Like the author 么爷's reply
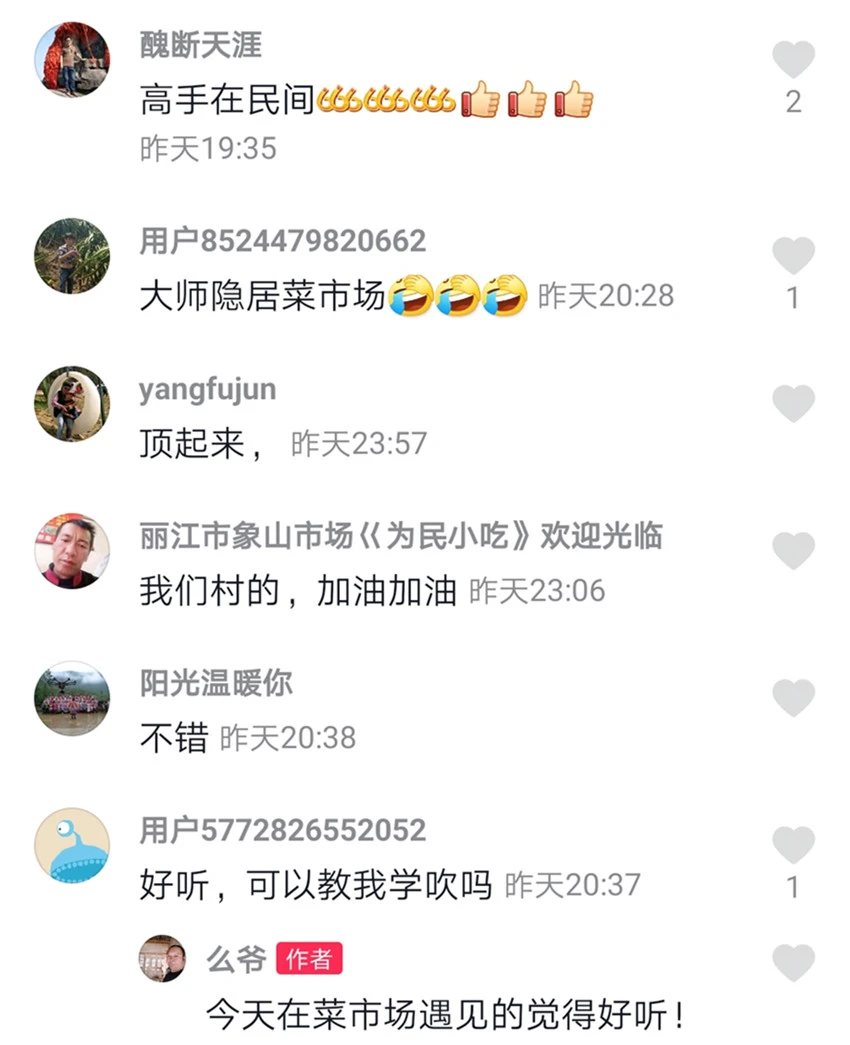 pos(794,963)
